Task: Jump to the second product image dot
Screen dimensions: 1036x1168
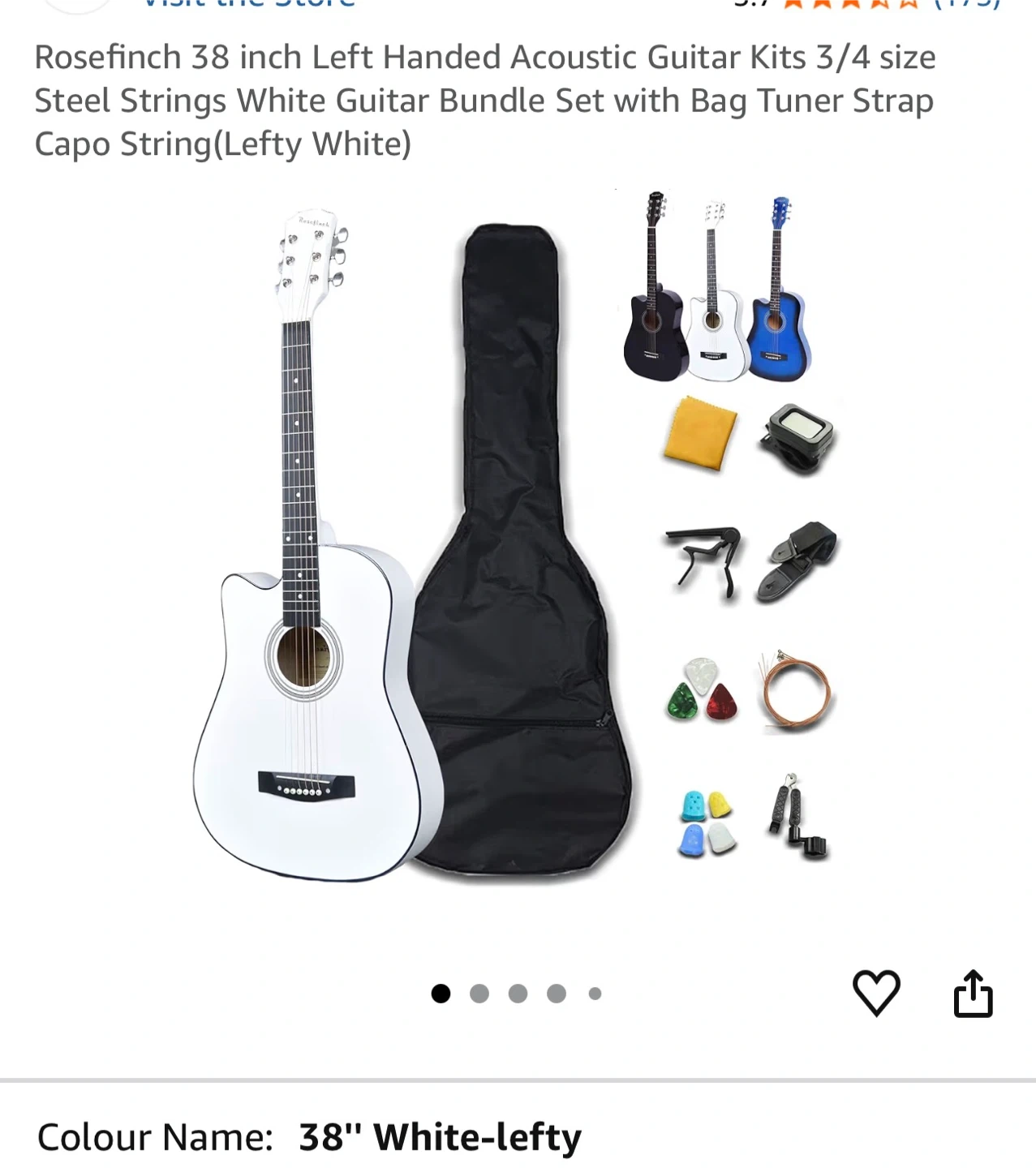Action: coord(479,994)
